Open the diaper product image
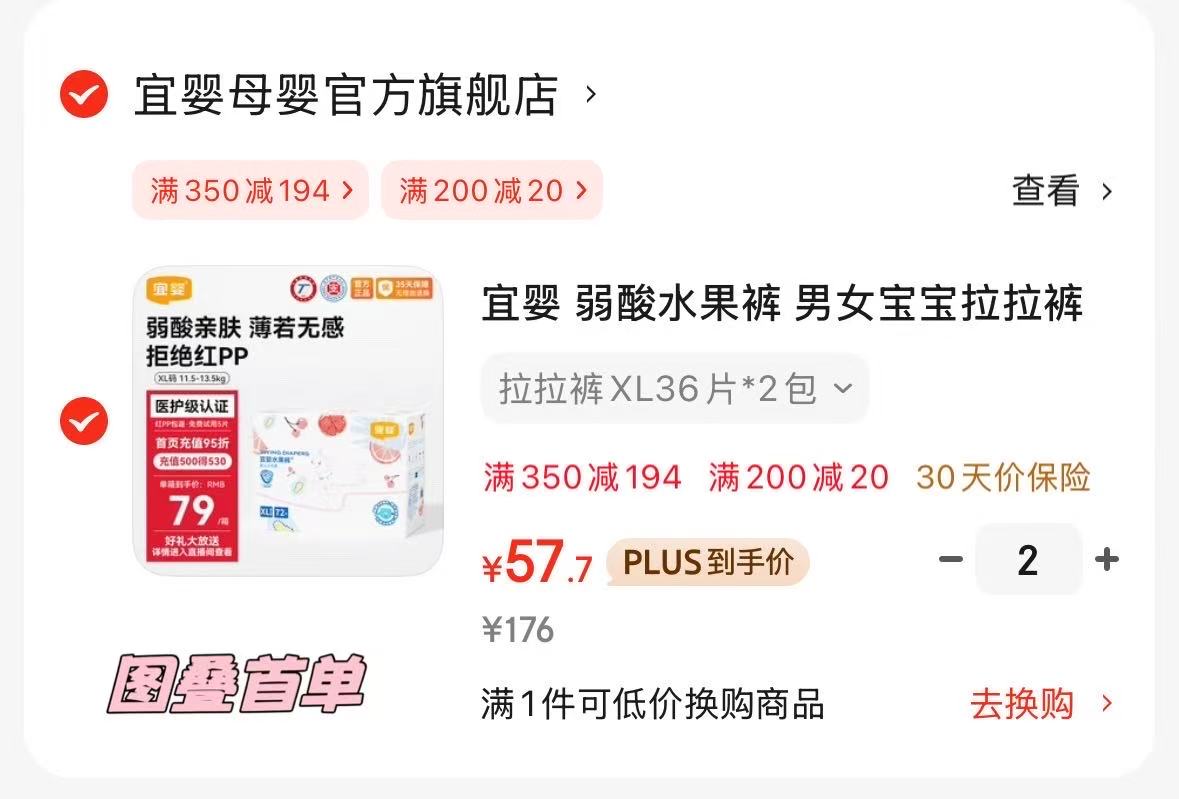This screenshot has width=1179, height=799. tap(289, 421)
